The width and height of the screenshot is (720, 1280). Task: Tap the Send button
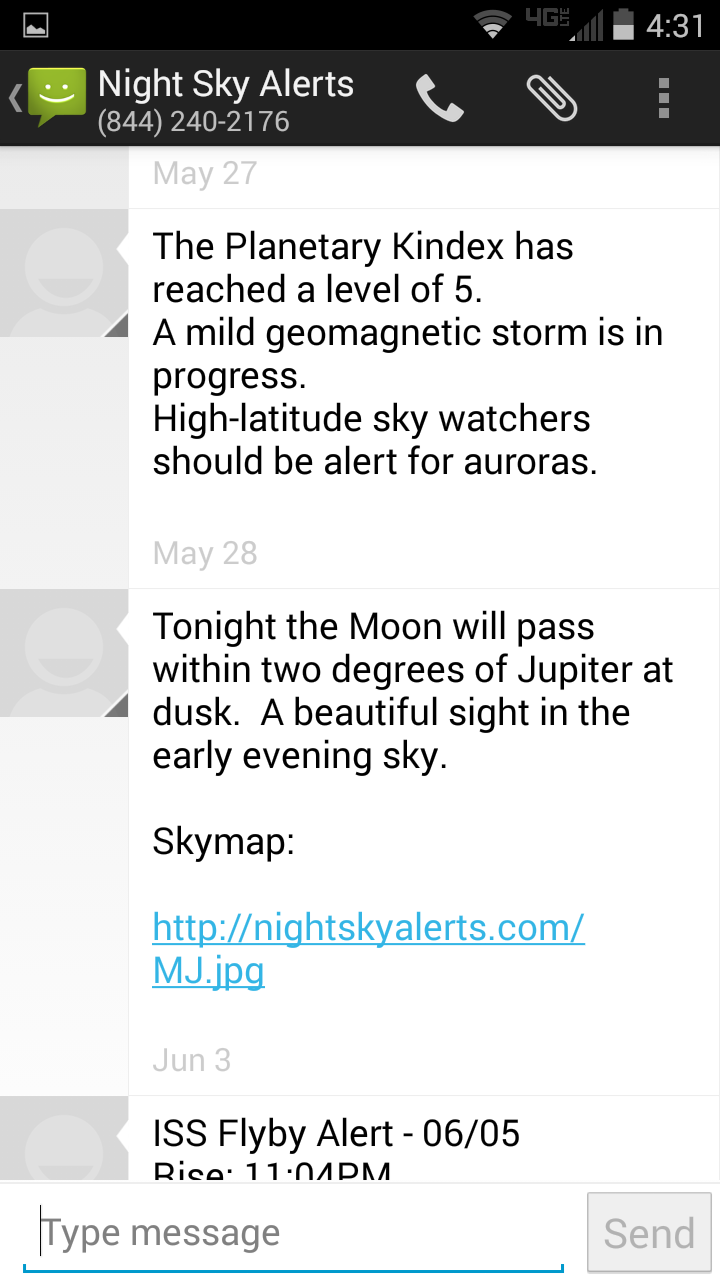point(649,1233)
